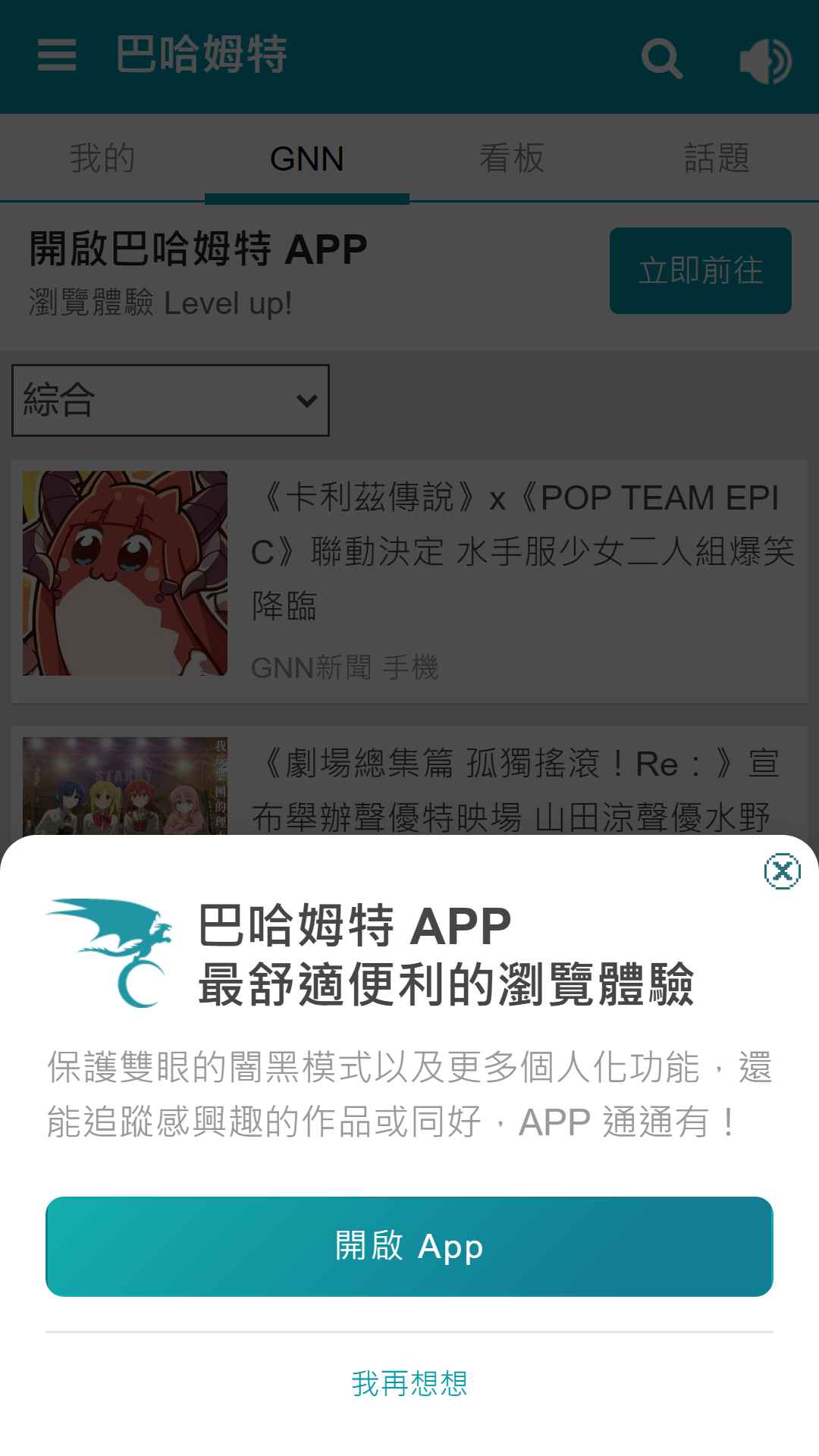The height and width of the screenshot is (1456, 819).
Task: Open the hamburger drawer menu
Action: (57, 55)
